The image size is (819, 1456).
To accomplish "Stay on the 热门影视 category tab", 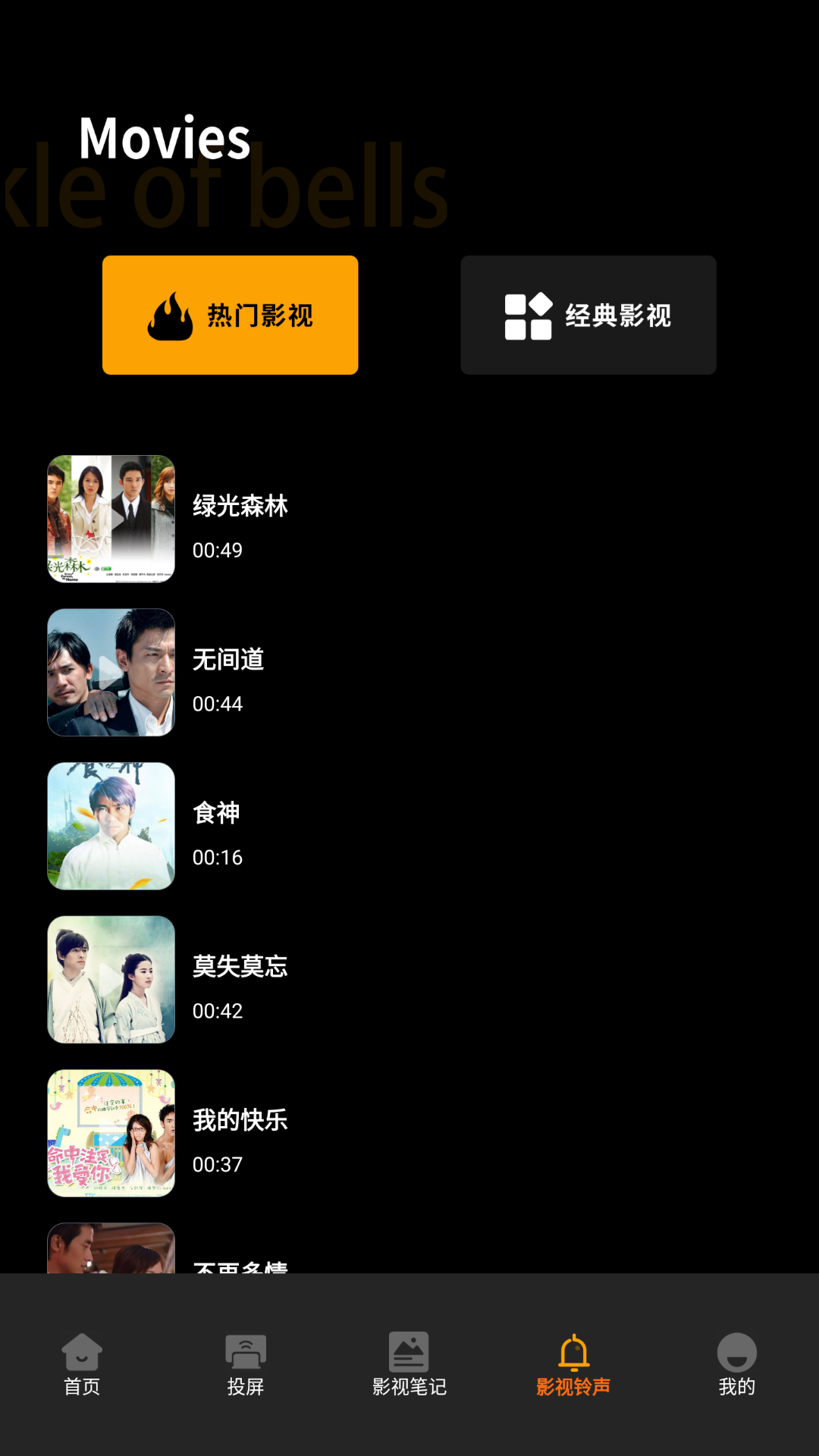I will pyautogui.click(x=230, y=314).
